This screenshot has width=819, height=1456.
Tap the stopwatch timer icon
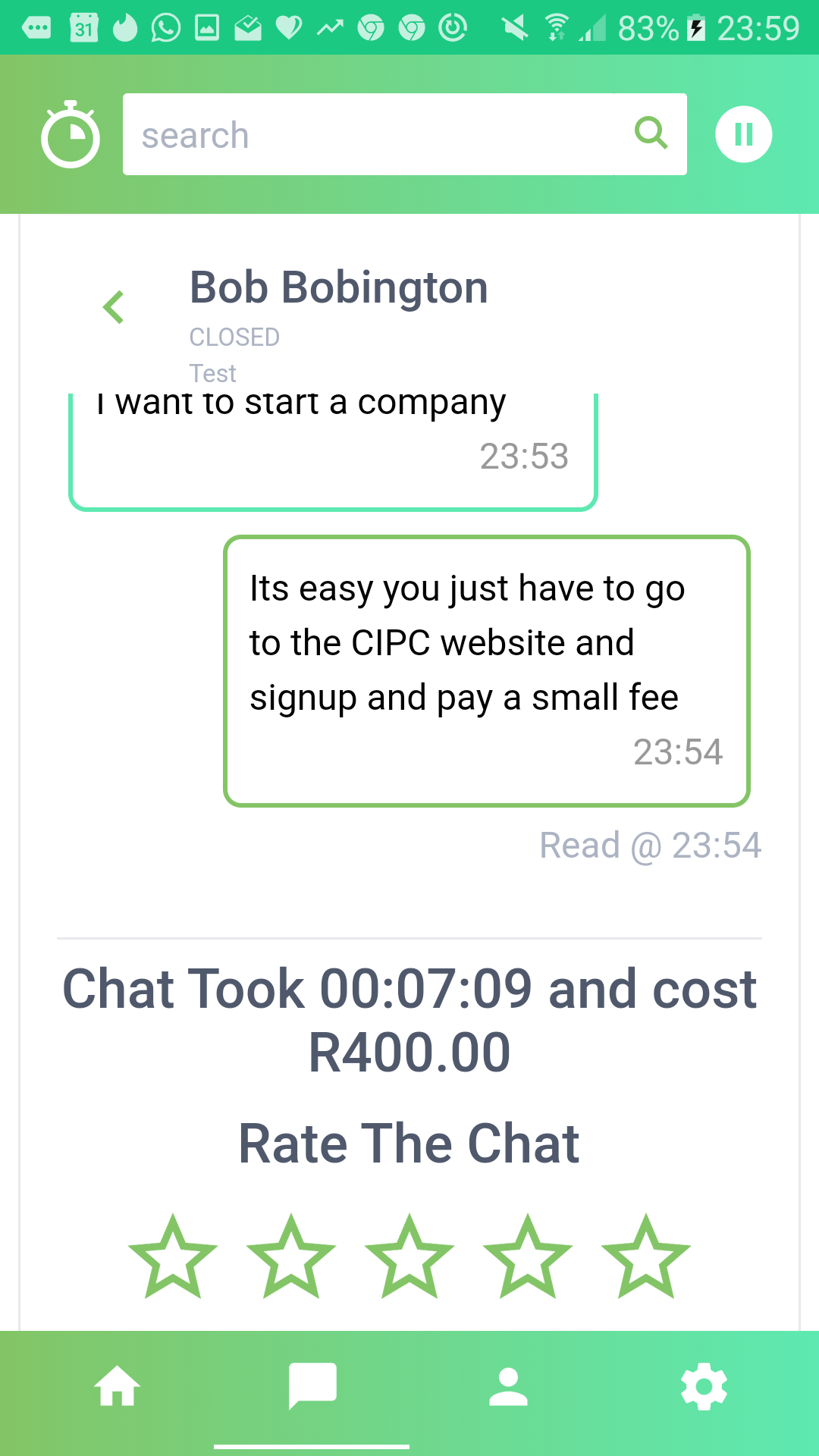point(70,135)
